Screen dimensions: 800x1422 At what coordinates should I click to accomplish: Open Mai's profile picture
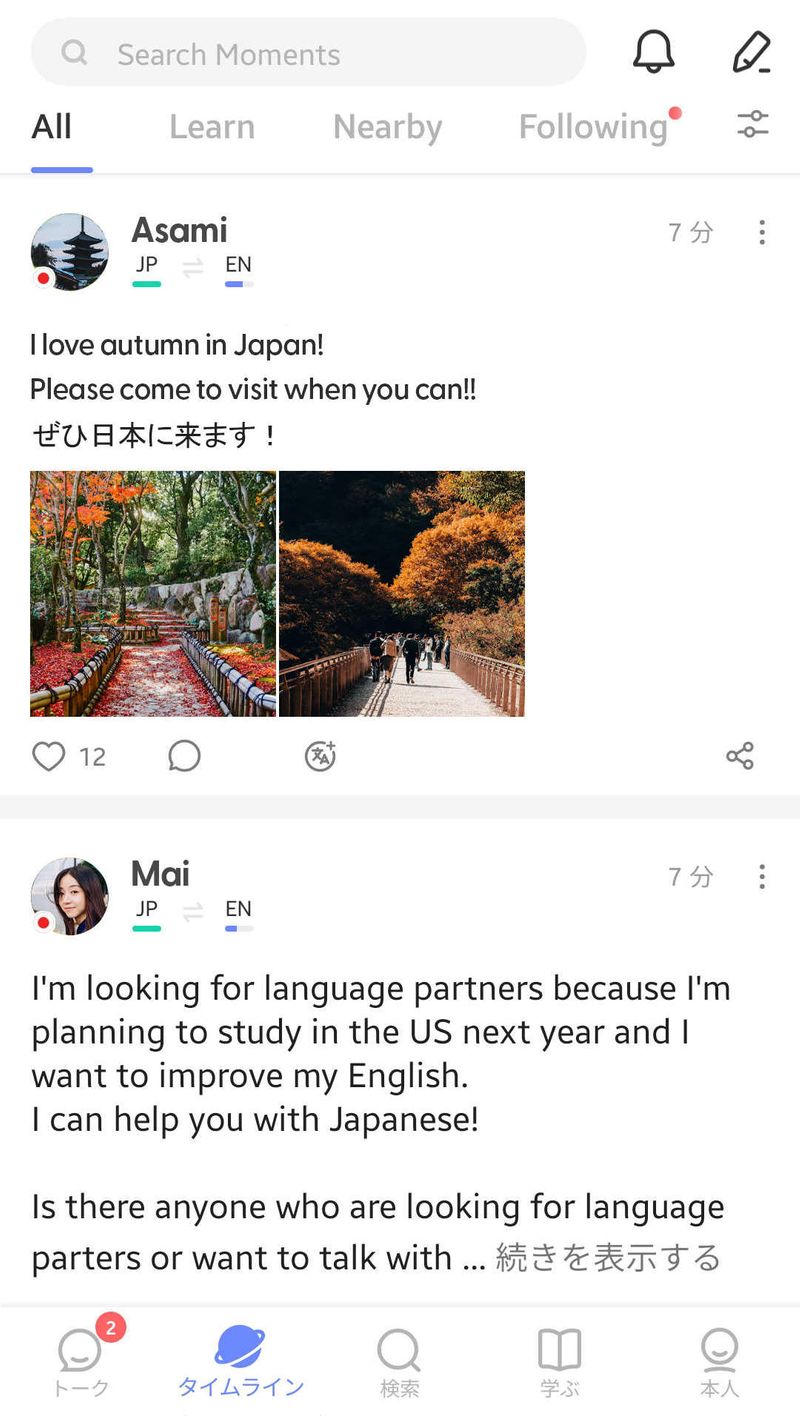(x=70, y=896)
